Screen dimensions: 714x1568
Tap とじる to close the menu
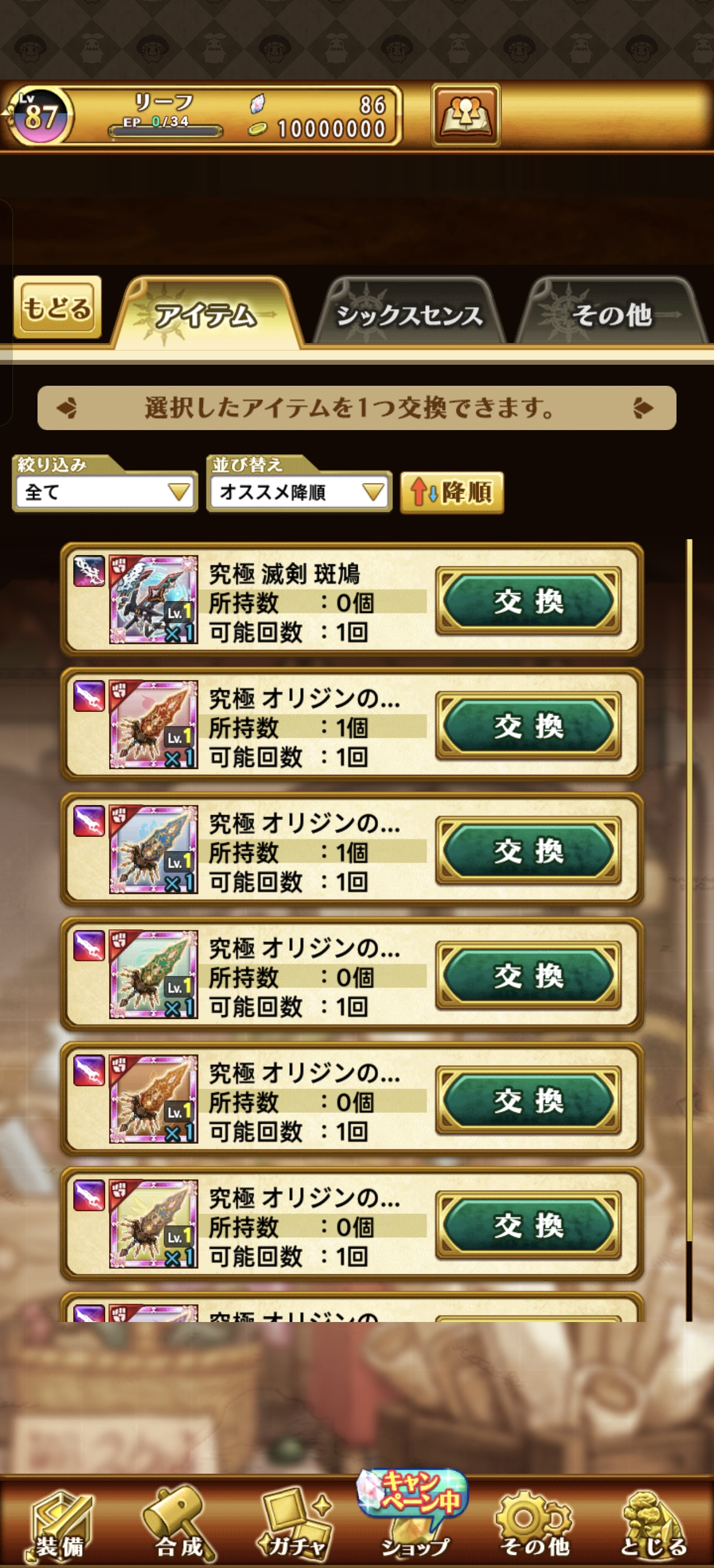click(653, 1528)
